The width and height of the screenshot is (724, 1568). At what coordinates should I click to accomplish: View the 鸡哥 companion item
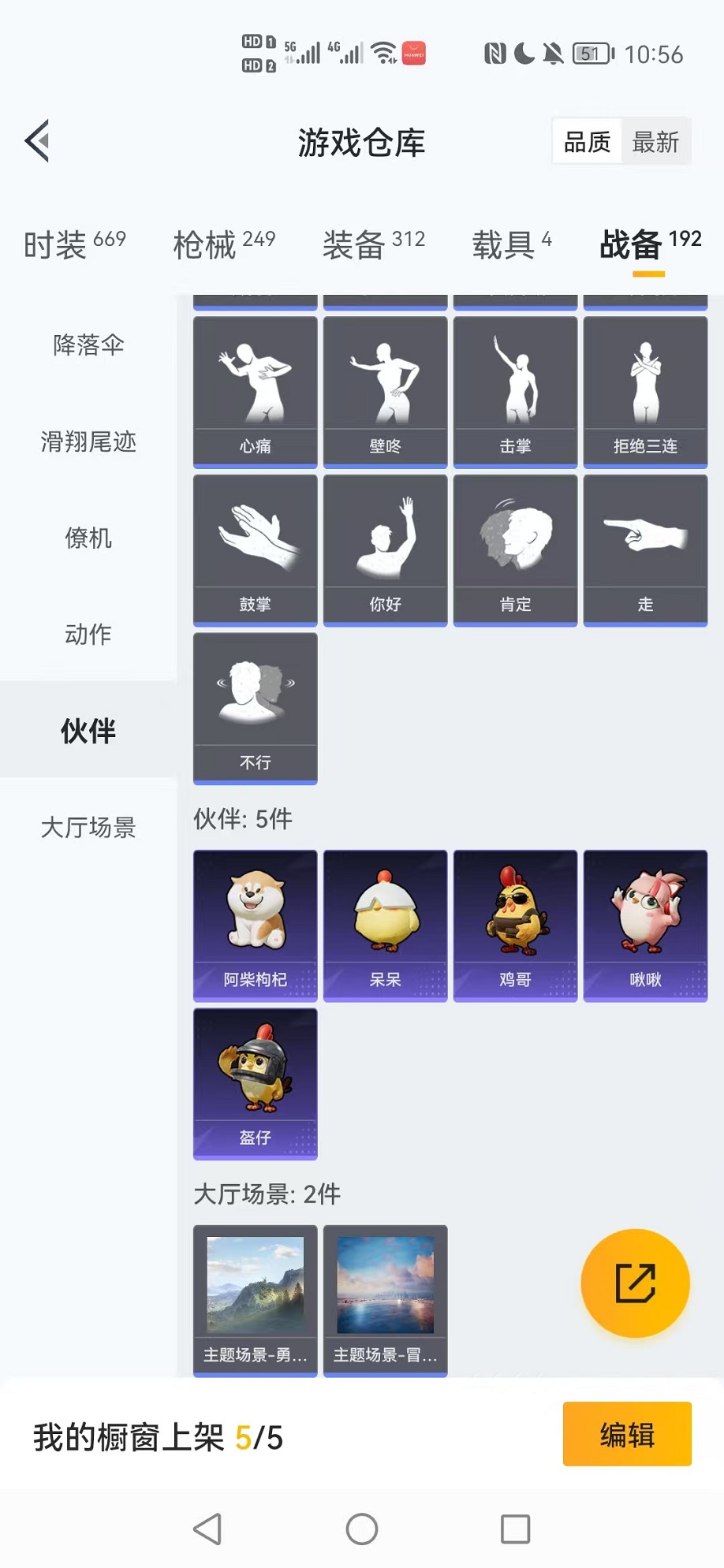pyautogui.click(x=515, y=925)
